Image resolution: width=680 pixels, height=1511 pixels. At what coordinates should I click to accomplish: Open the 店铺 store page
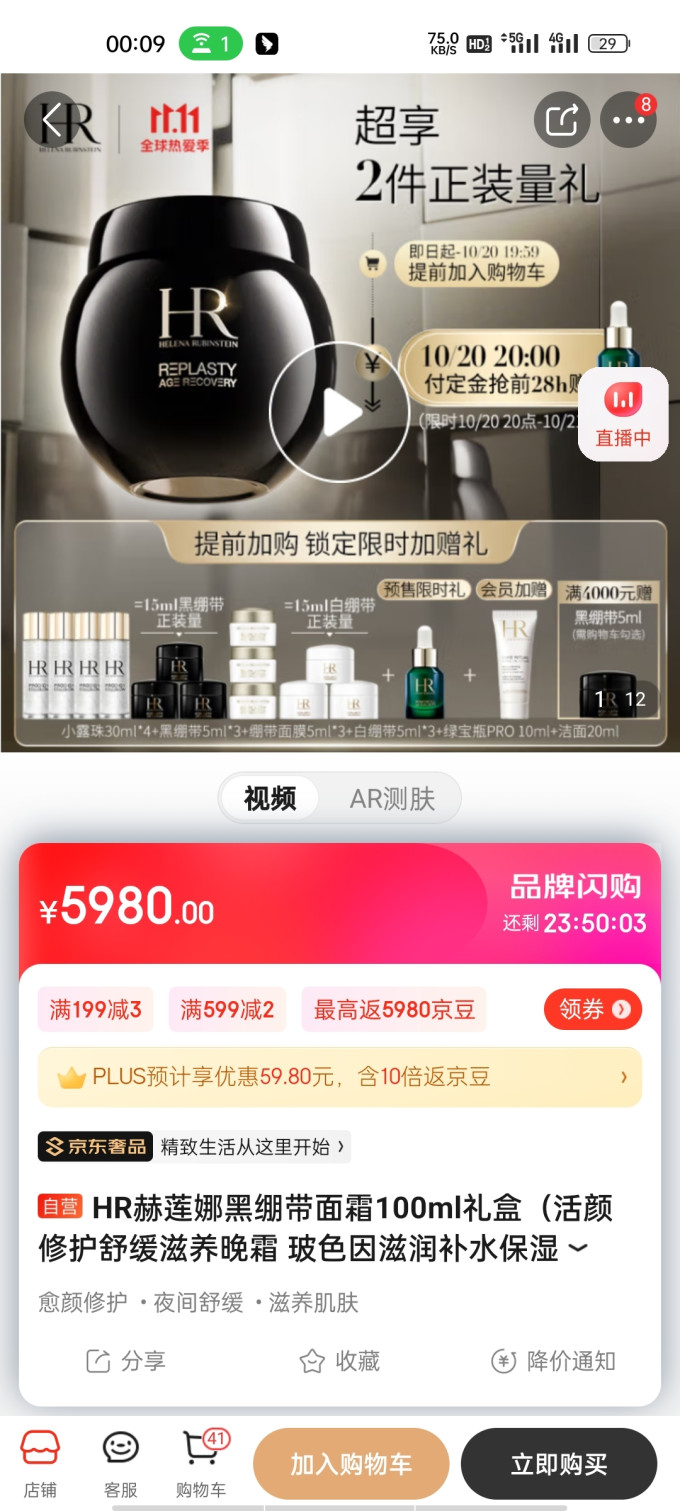pyautogui.click(x=40, y=1463)
